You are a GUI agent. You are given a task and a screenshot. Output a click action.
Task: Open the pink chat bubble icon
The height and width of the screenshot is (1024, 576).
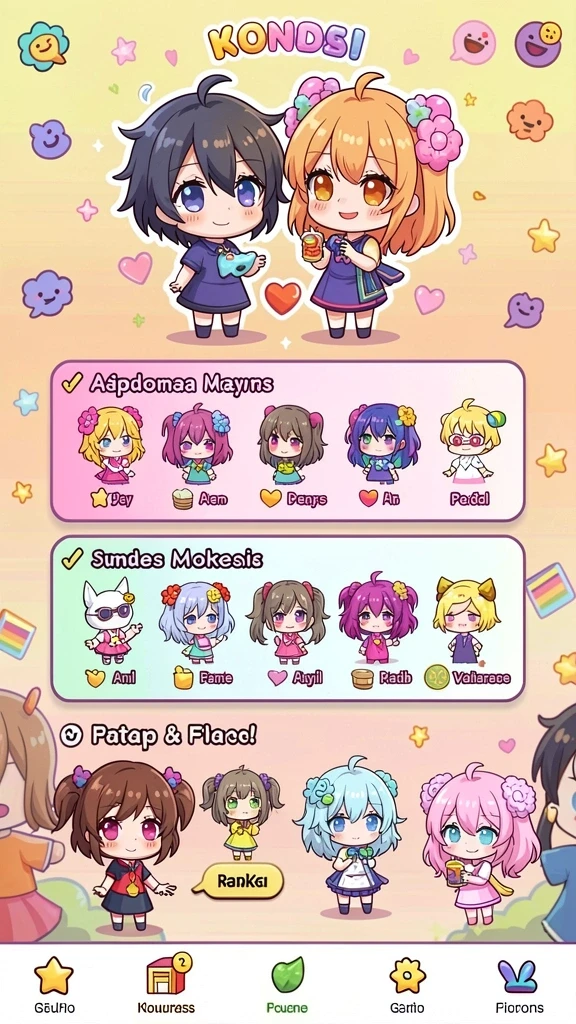pyautogui.click(x=474, y=43)
